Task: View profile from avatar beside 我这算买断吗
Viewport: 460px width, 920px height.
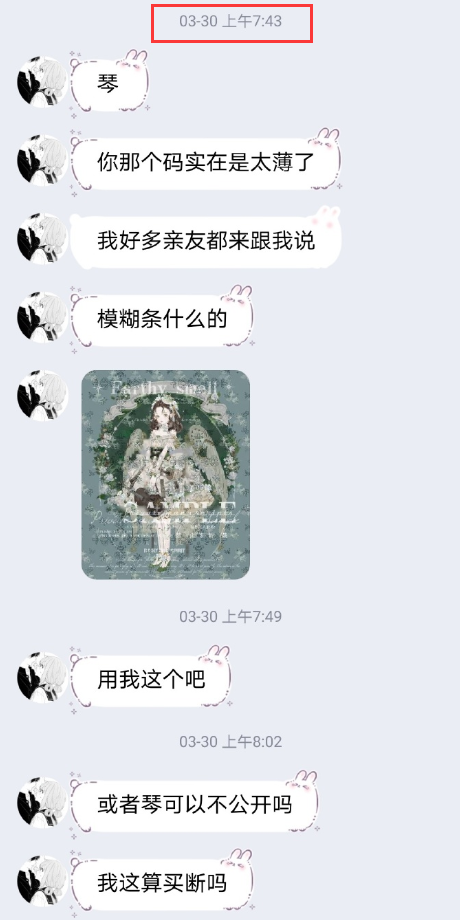Action: 42,881
